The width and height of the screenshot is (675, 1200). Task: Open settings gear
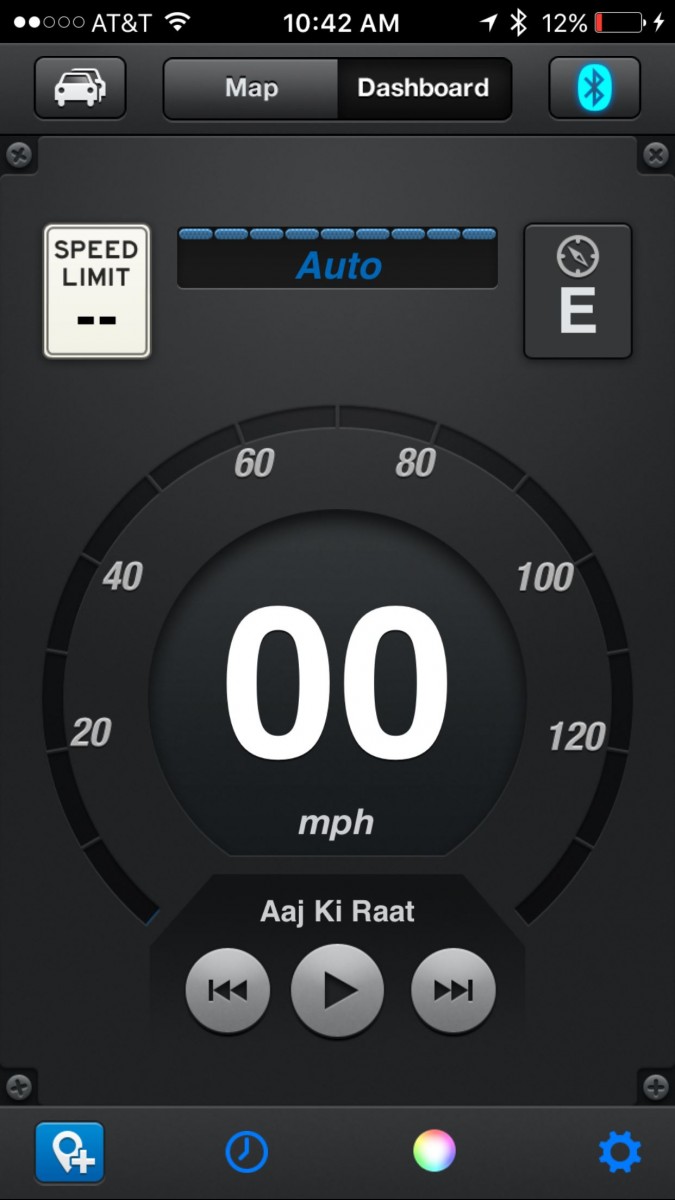pyautogui.click(x=619, y=1152)
